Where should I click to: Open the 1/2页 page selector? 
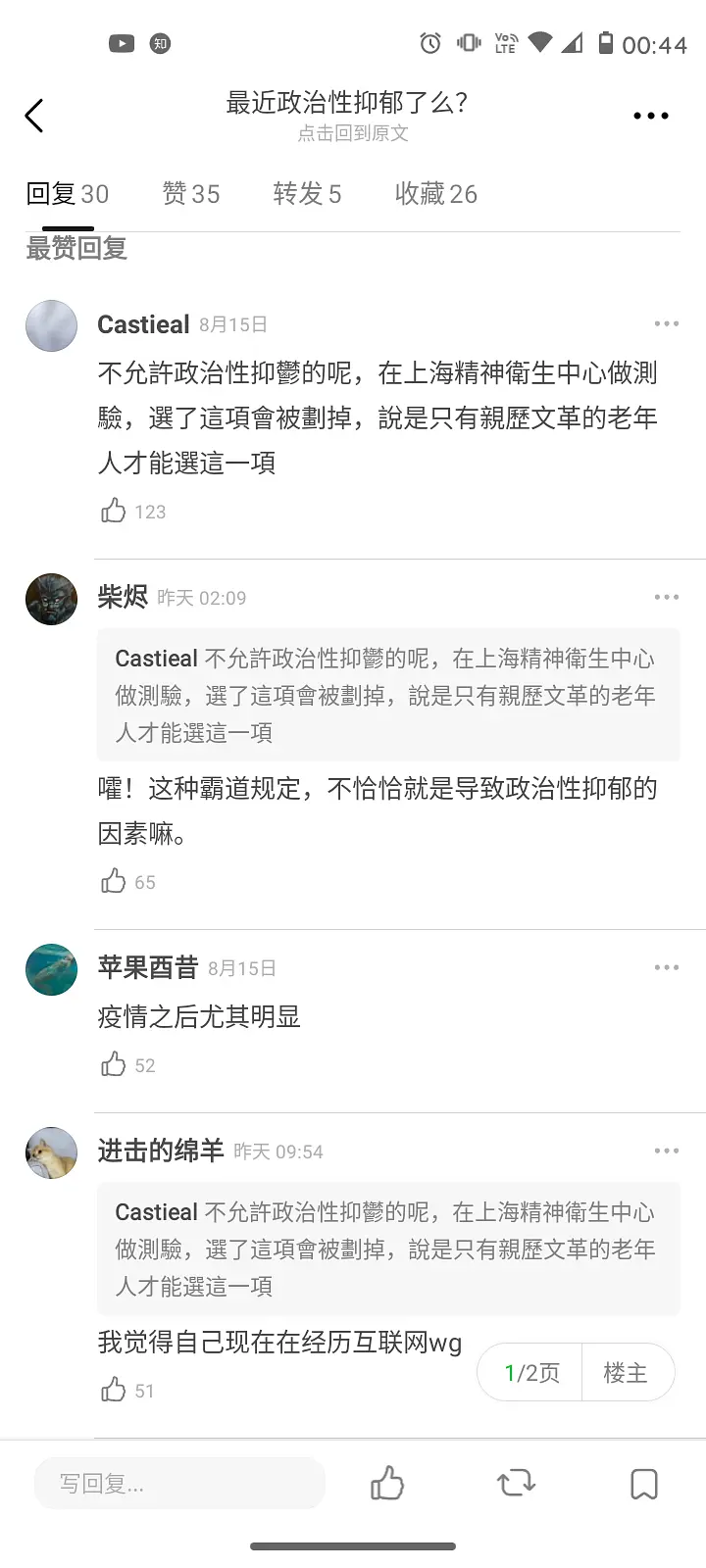click(531, 1373)
